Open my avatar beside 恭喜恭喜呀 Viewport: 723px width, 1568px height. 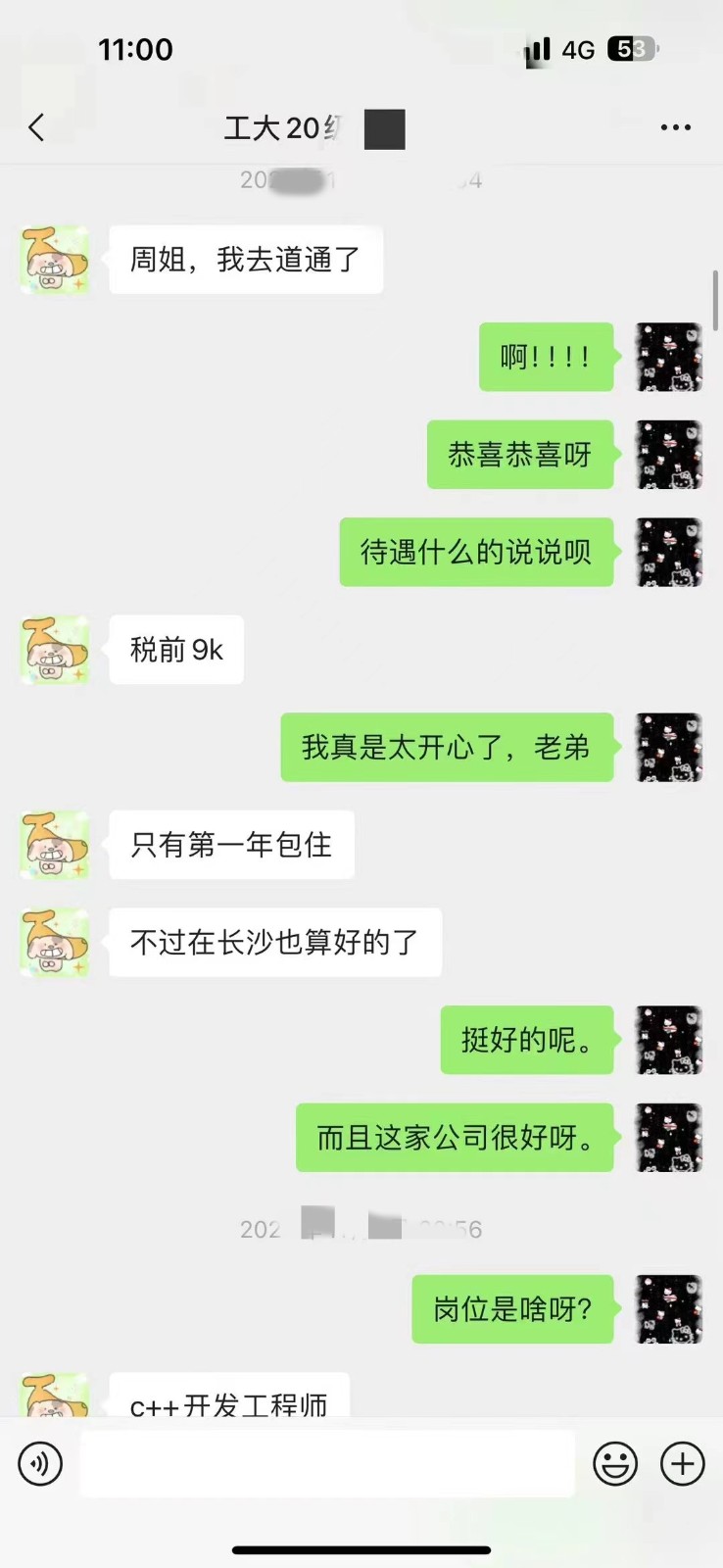click(x=669, y=455)
